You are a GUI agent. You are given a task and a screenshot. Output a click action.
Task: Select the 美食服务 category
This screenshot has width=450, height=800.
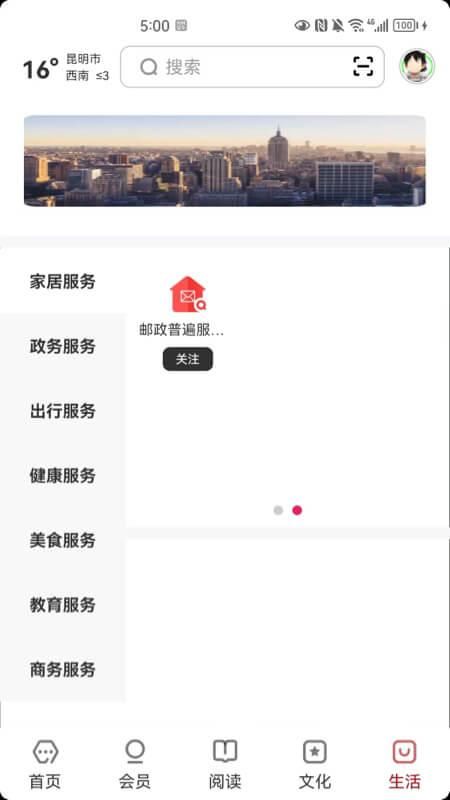62,540
